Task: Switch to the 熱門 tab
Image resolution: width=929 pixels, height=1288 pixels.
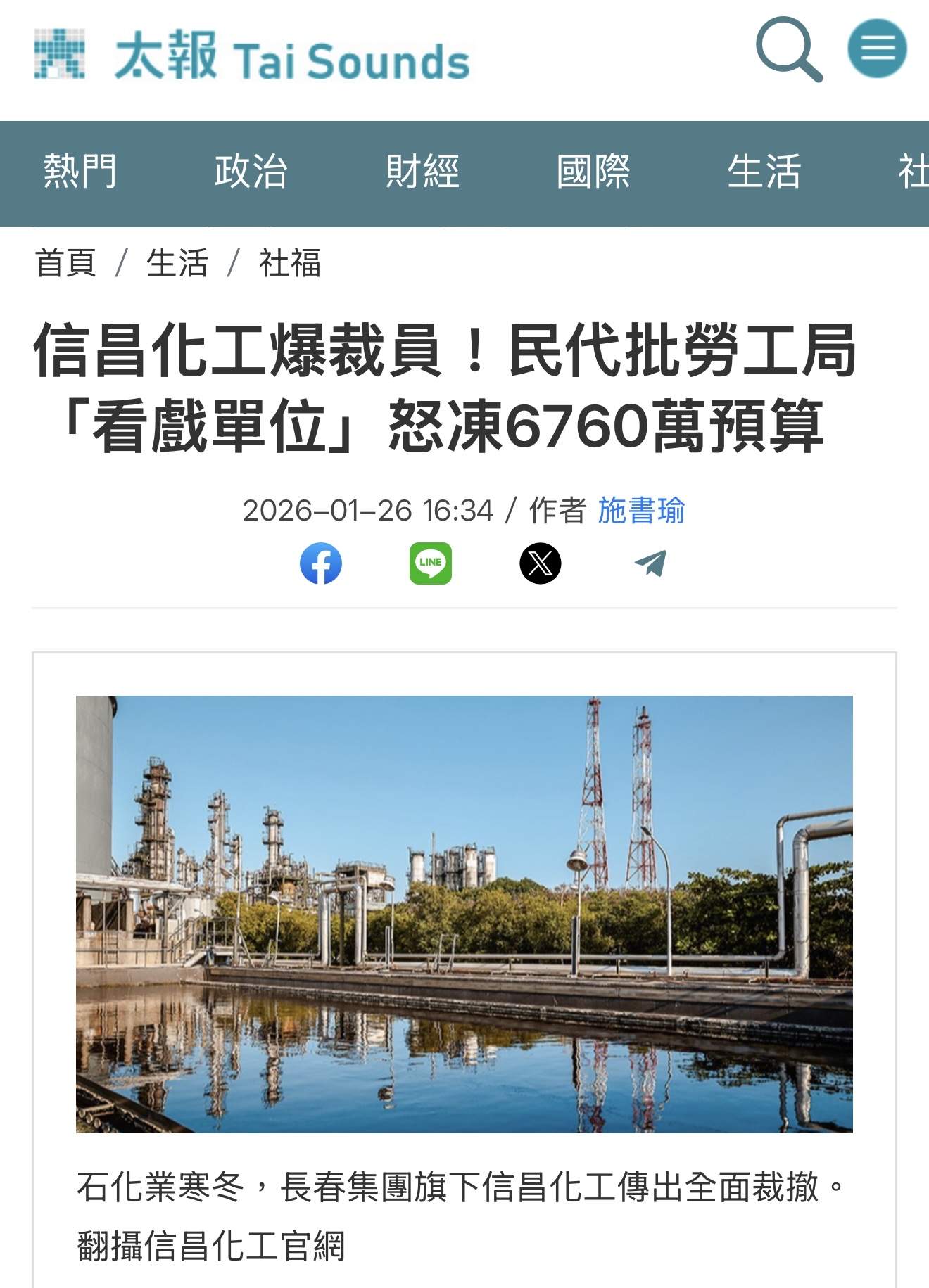Action: [79, 170]
